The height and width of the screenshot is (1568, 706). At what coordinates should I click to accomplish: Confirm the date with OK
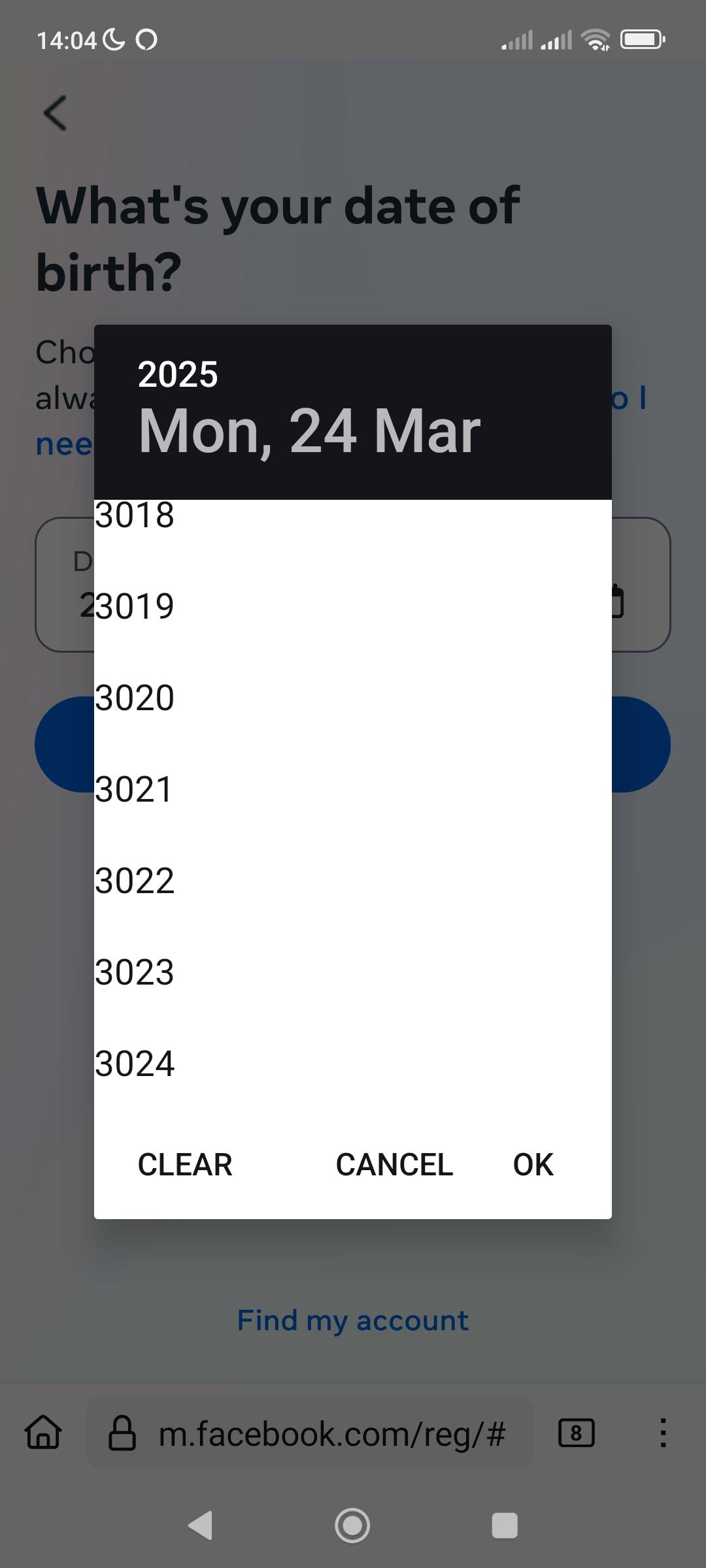coord(533,1164)
